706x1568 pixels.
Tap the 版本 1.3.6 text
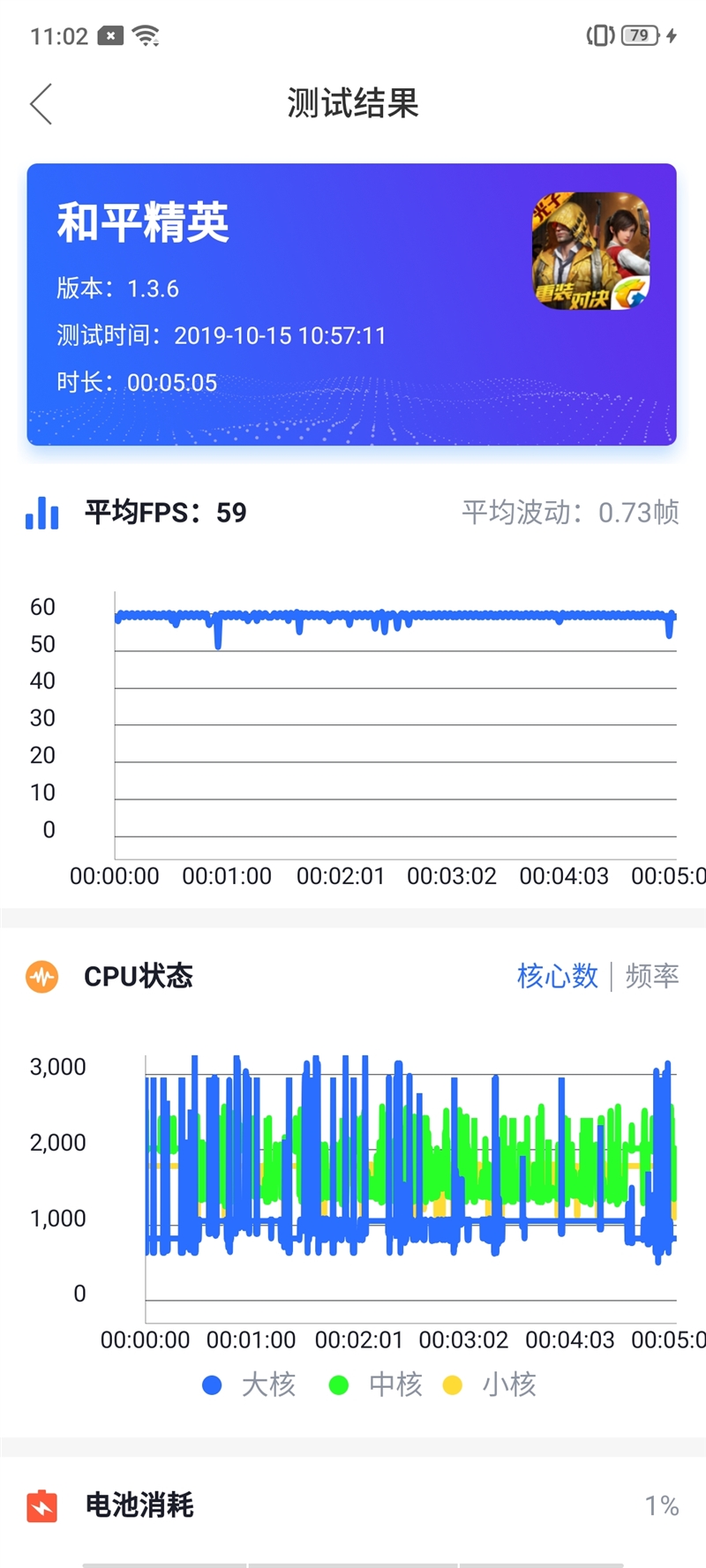click(x=116, y=289)
